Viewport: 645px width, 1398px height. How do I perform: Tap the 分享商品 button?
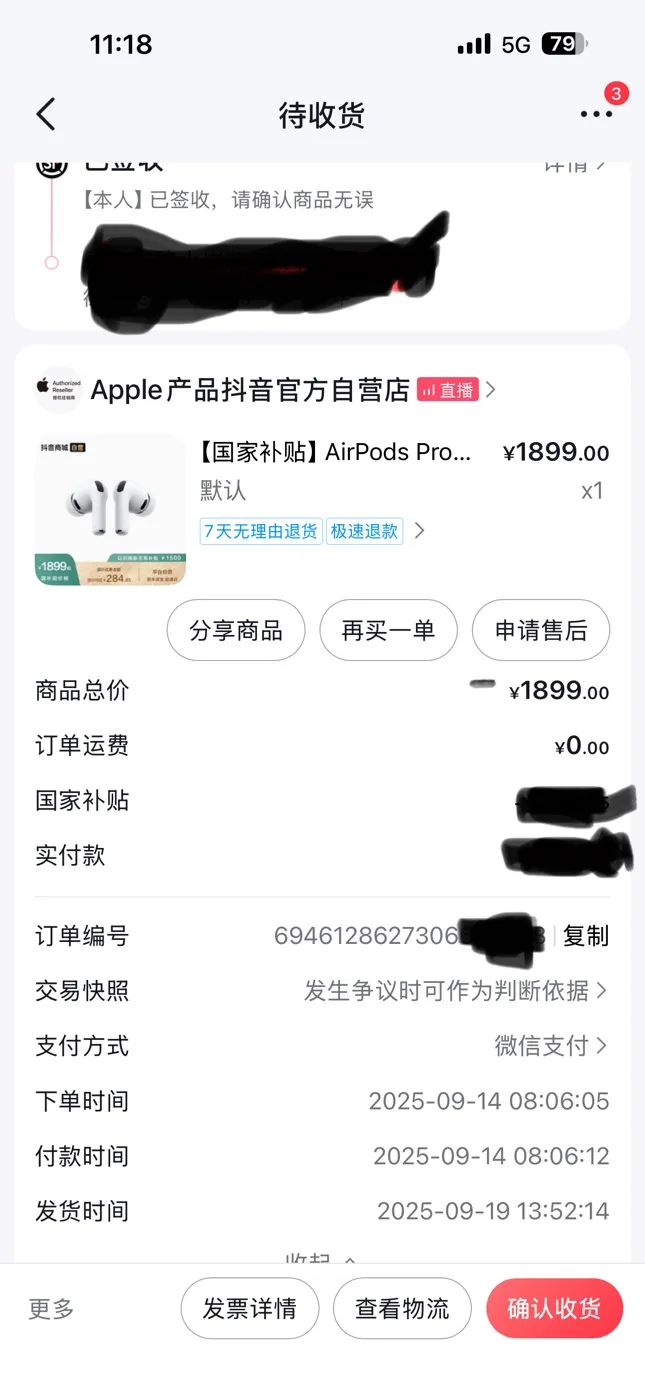click(236, 630)
